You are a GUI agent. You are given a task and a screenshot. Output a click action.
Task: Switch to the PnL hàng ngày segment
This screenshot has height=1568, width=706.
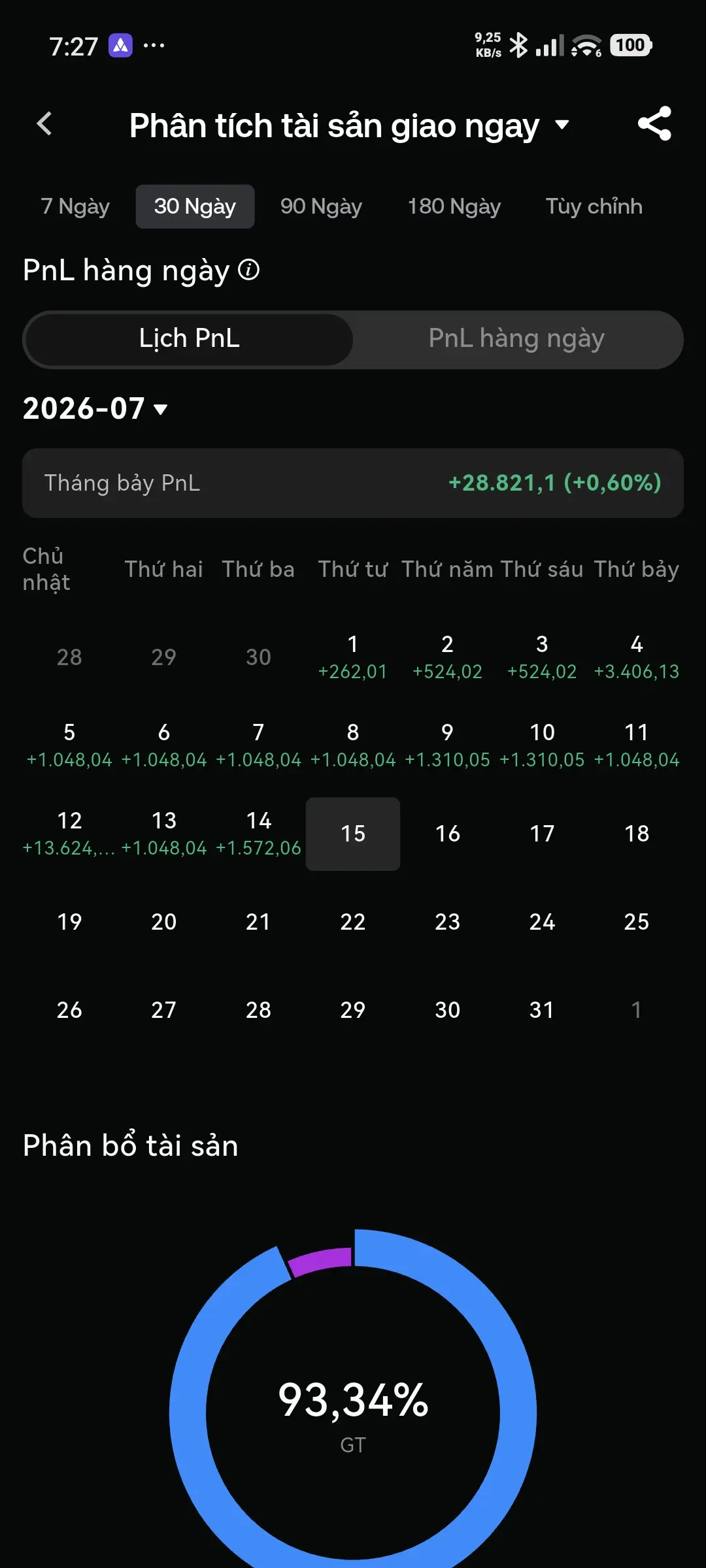click(516, 339)
